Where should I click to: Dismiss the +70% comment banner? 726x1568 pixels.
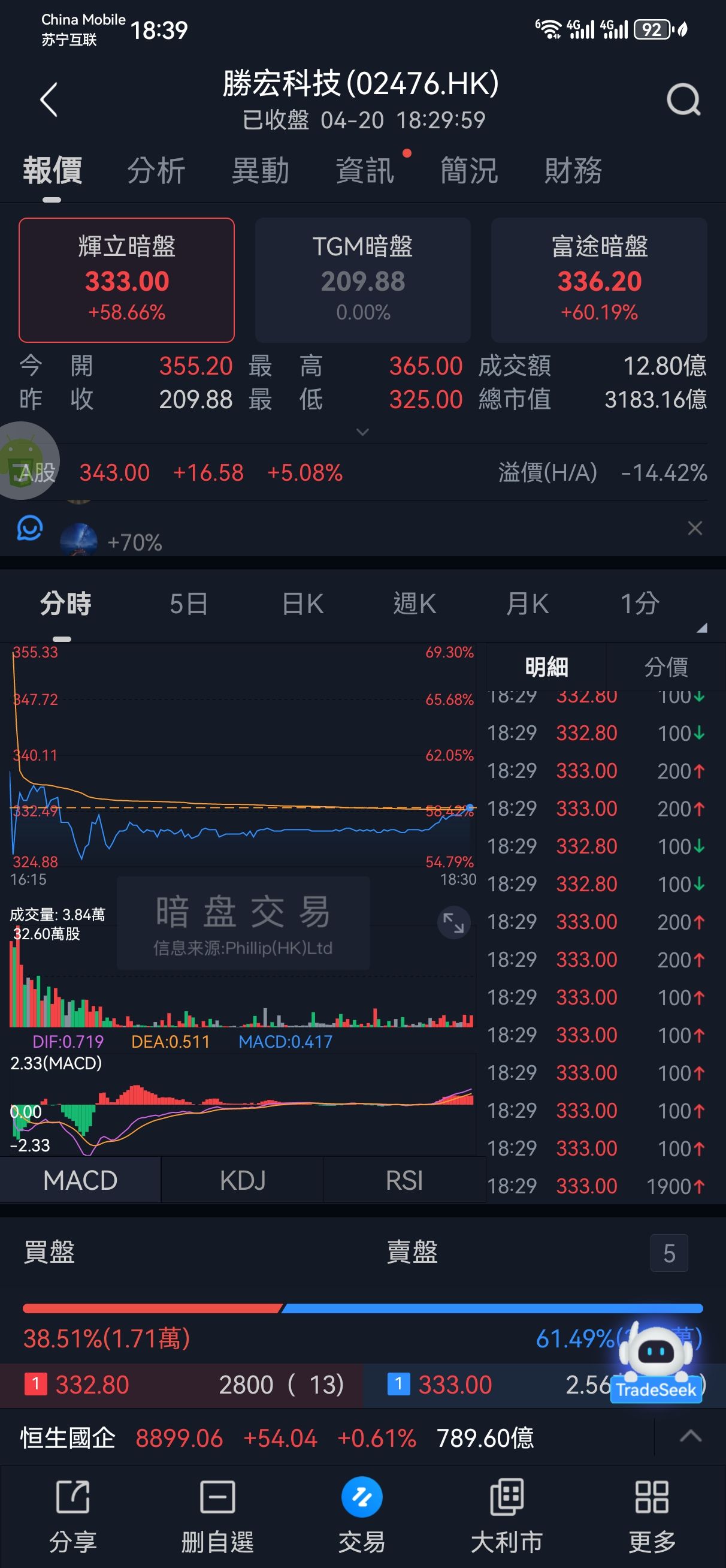click(x=694, y=527)
